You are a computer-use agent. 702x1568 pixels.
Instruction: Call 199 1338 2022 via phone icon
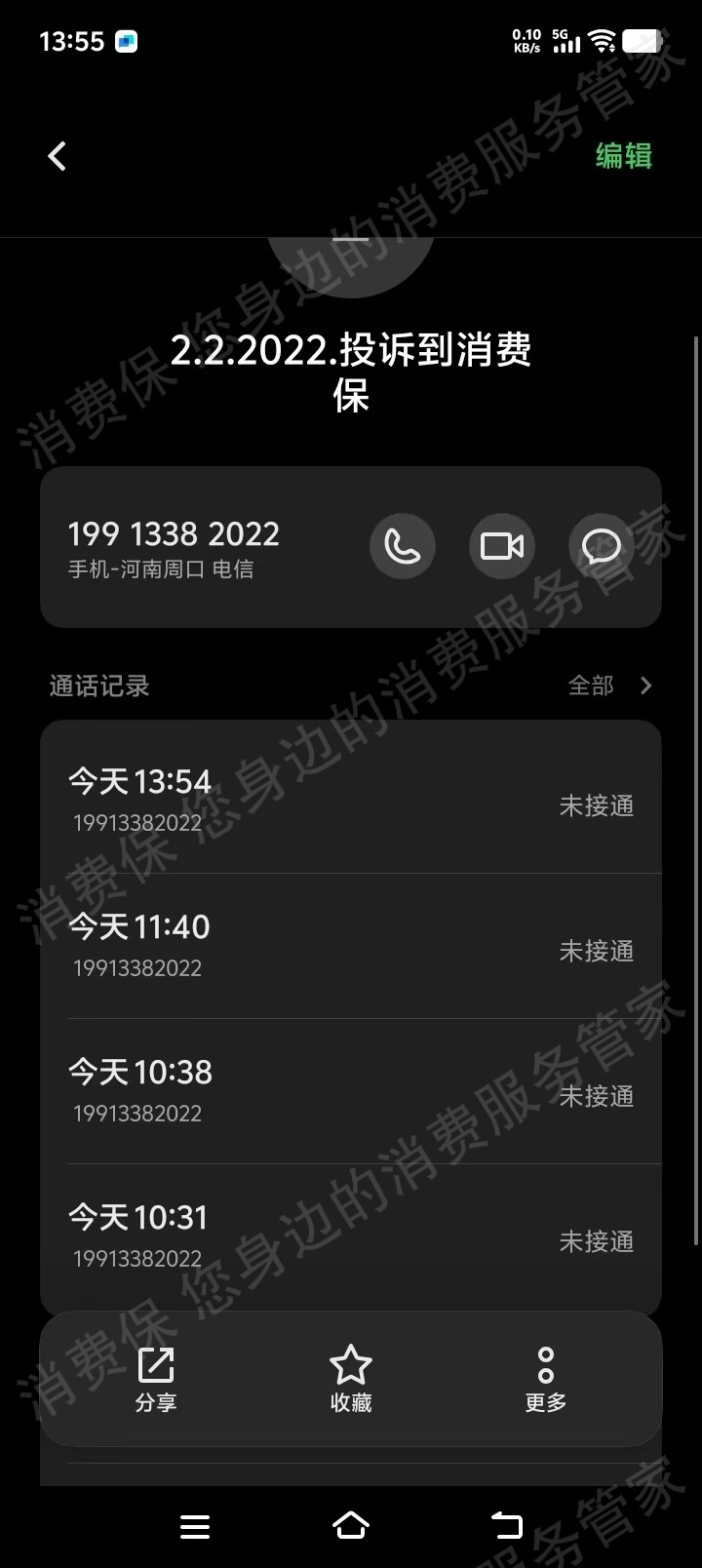click(402, 546)
